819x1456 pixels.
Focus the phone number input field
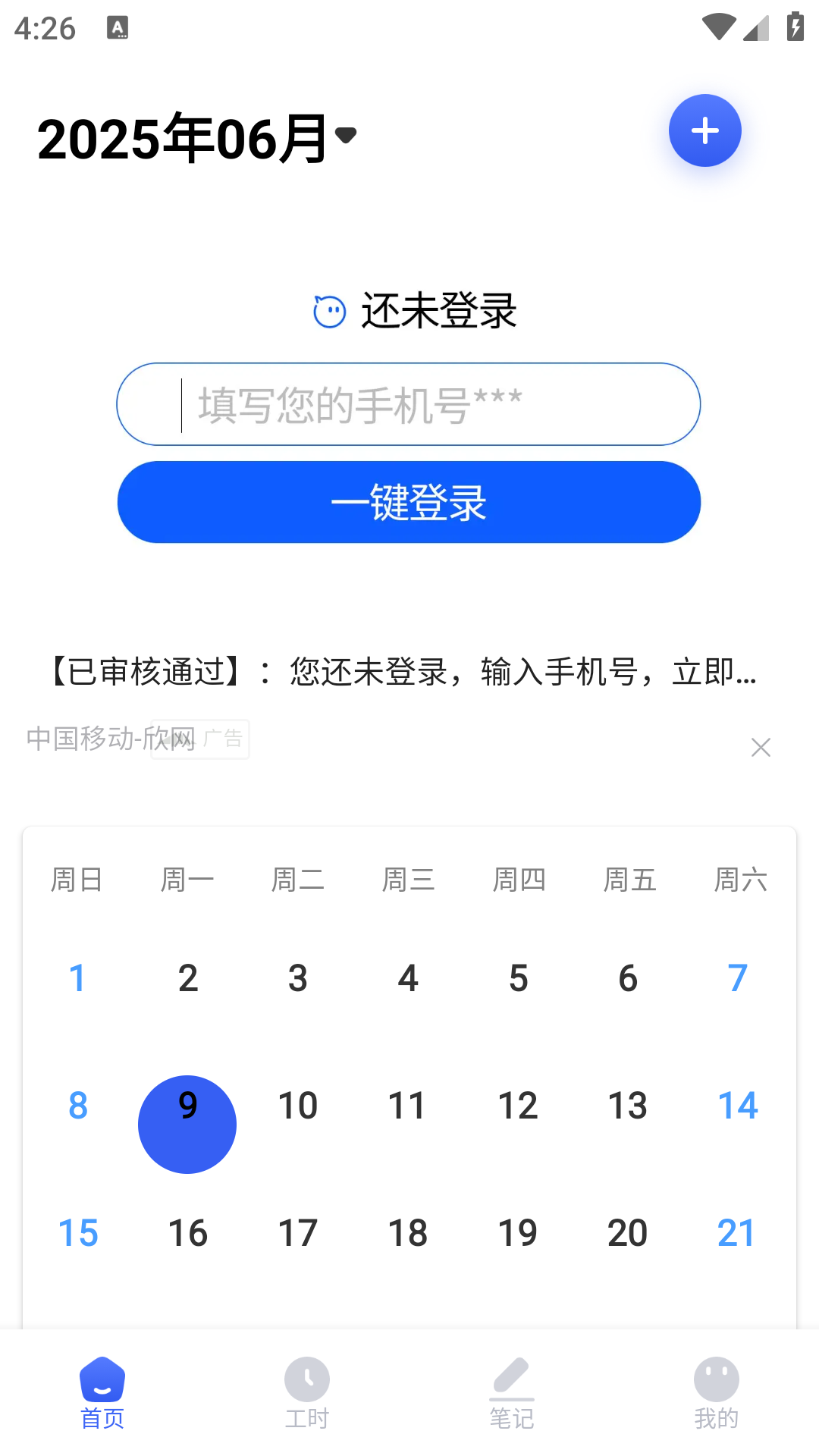(x=408, y=404)
